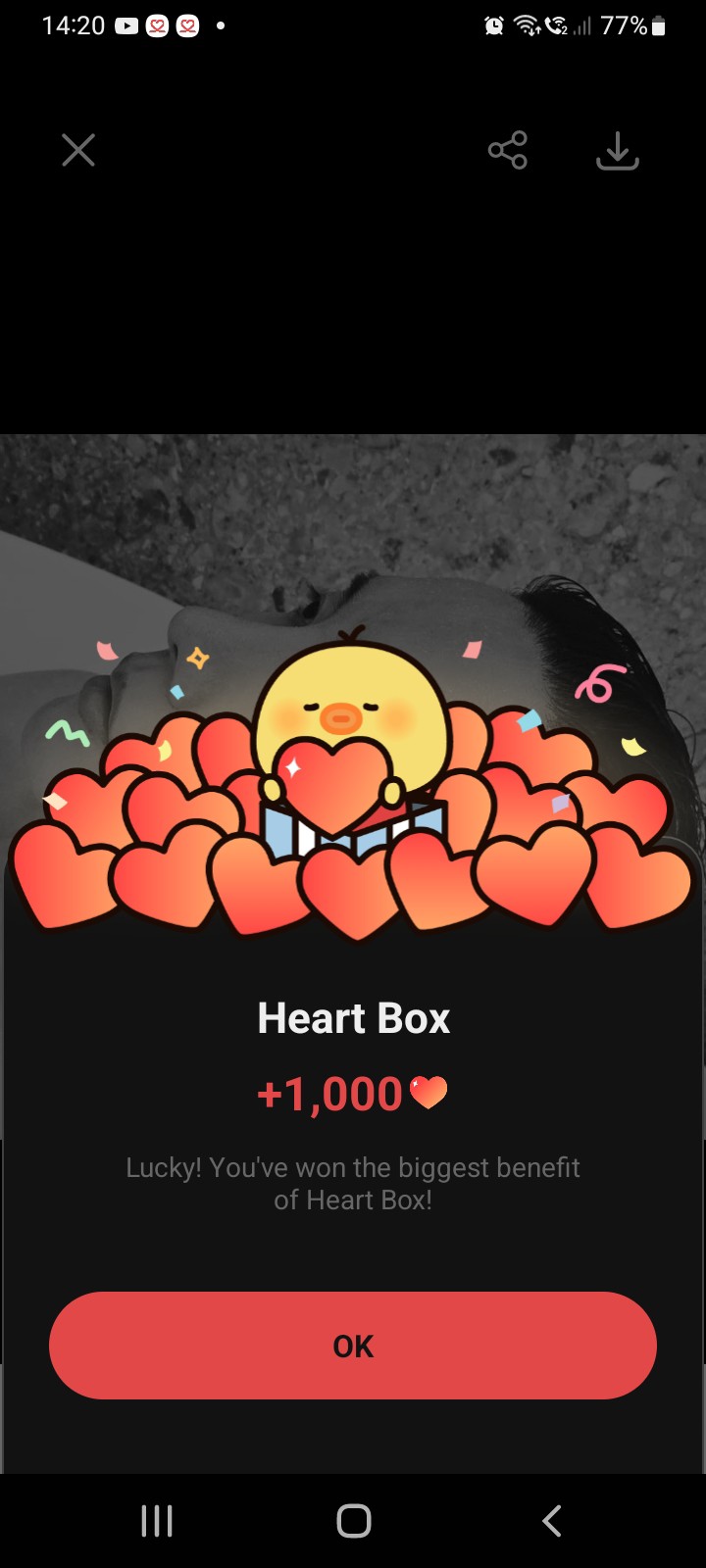Download the image to device
The width and height of the screenshot is (706, 1568).
(618, 151)
